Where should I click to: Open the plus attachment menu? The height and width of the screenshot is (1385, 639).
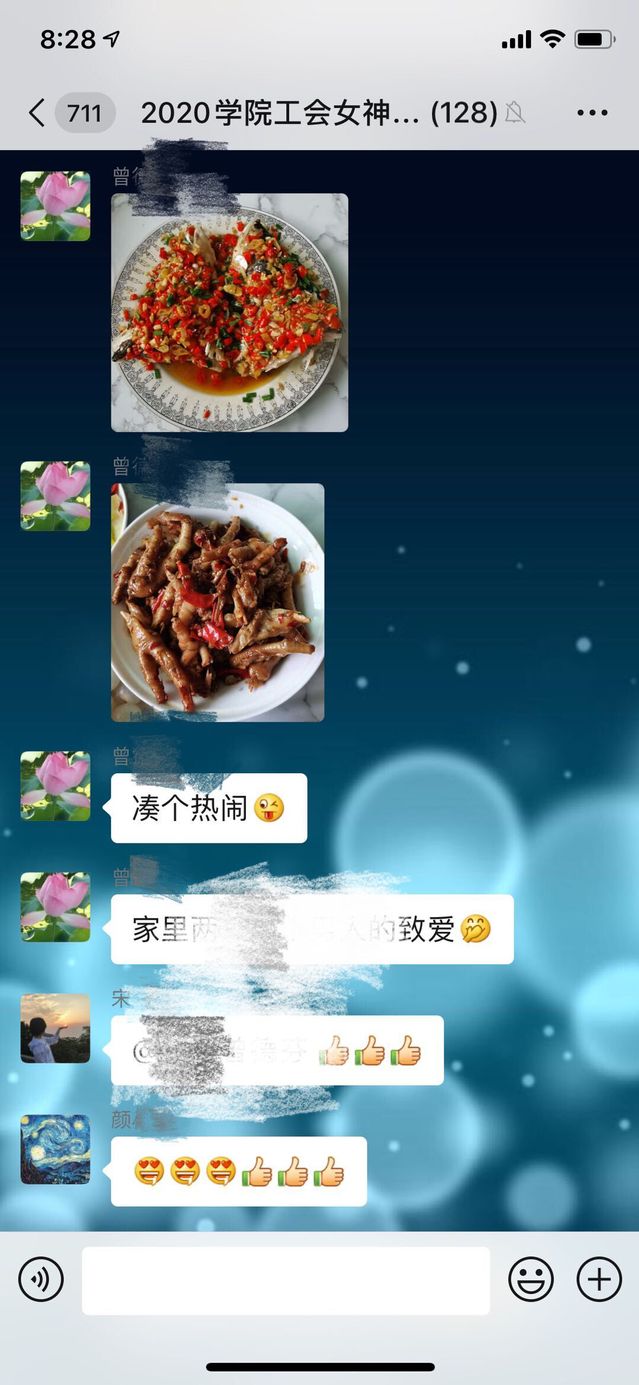599,1279
